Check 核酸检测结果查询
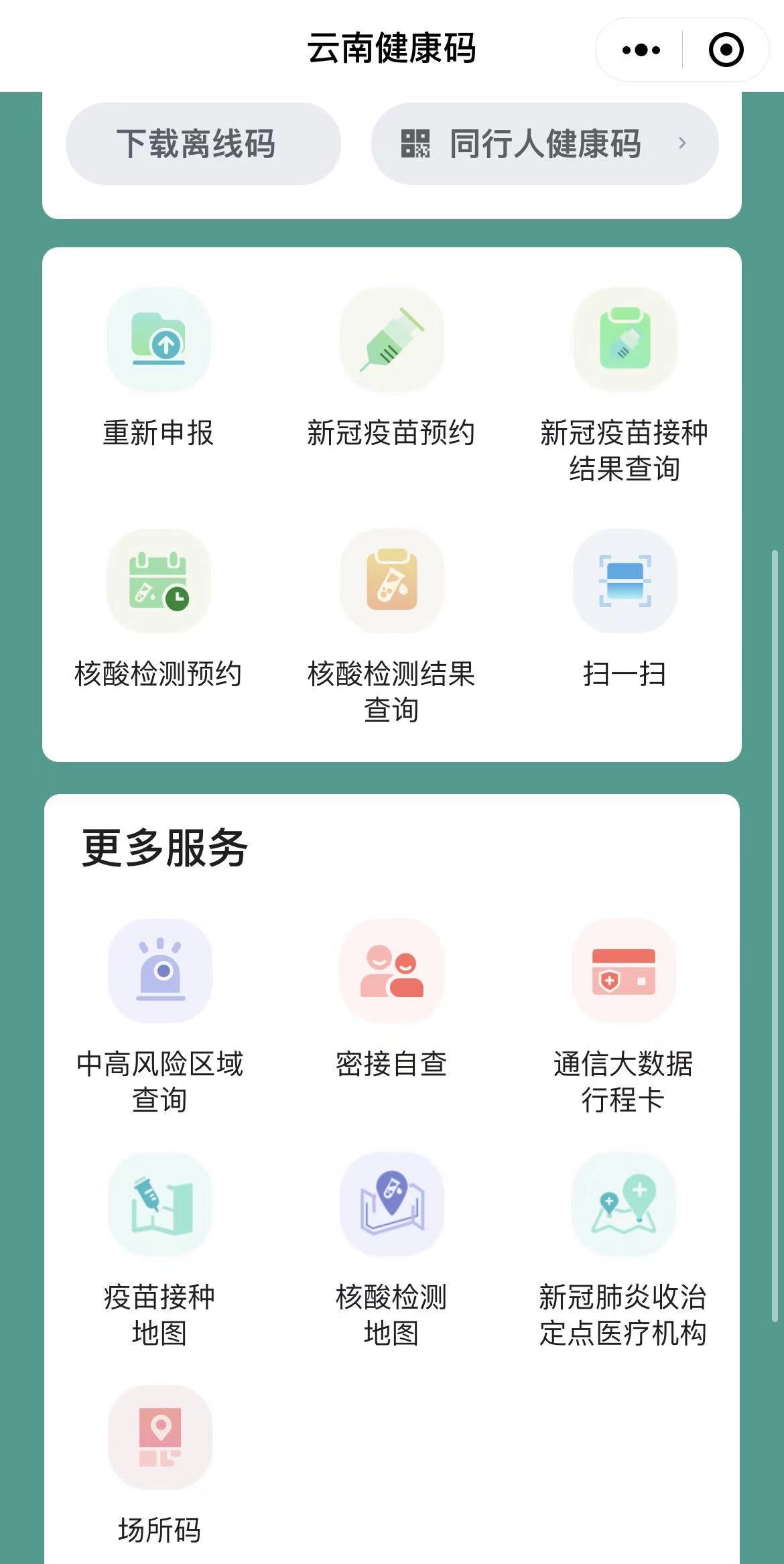The height and width of the screenshot is (1564, 784). (x=391, y=582)
